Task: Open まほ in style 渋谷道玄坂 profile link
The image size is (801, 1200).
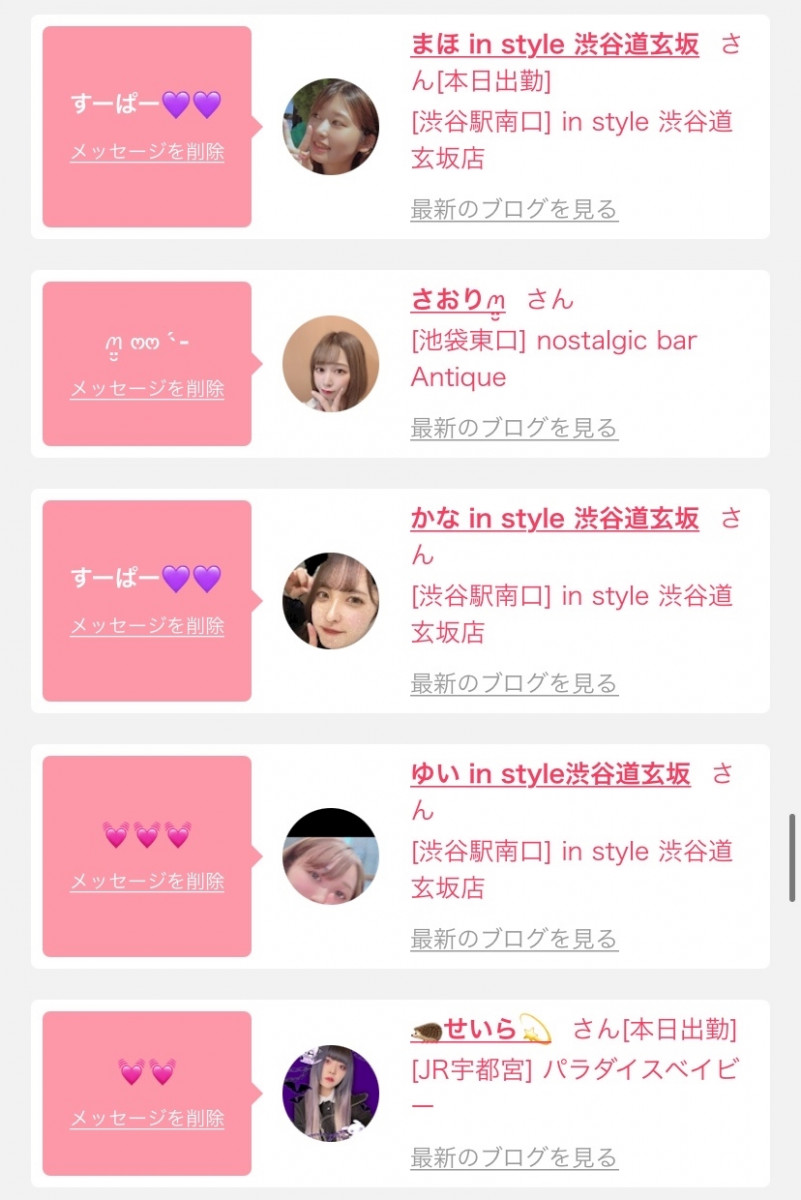Action: (x=554, y=45)
